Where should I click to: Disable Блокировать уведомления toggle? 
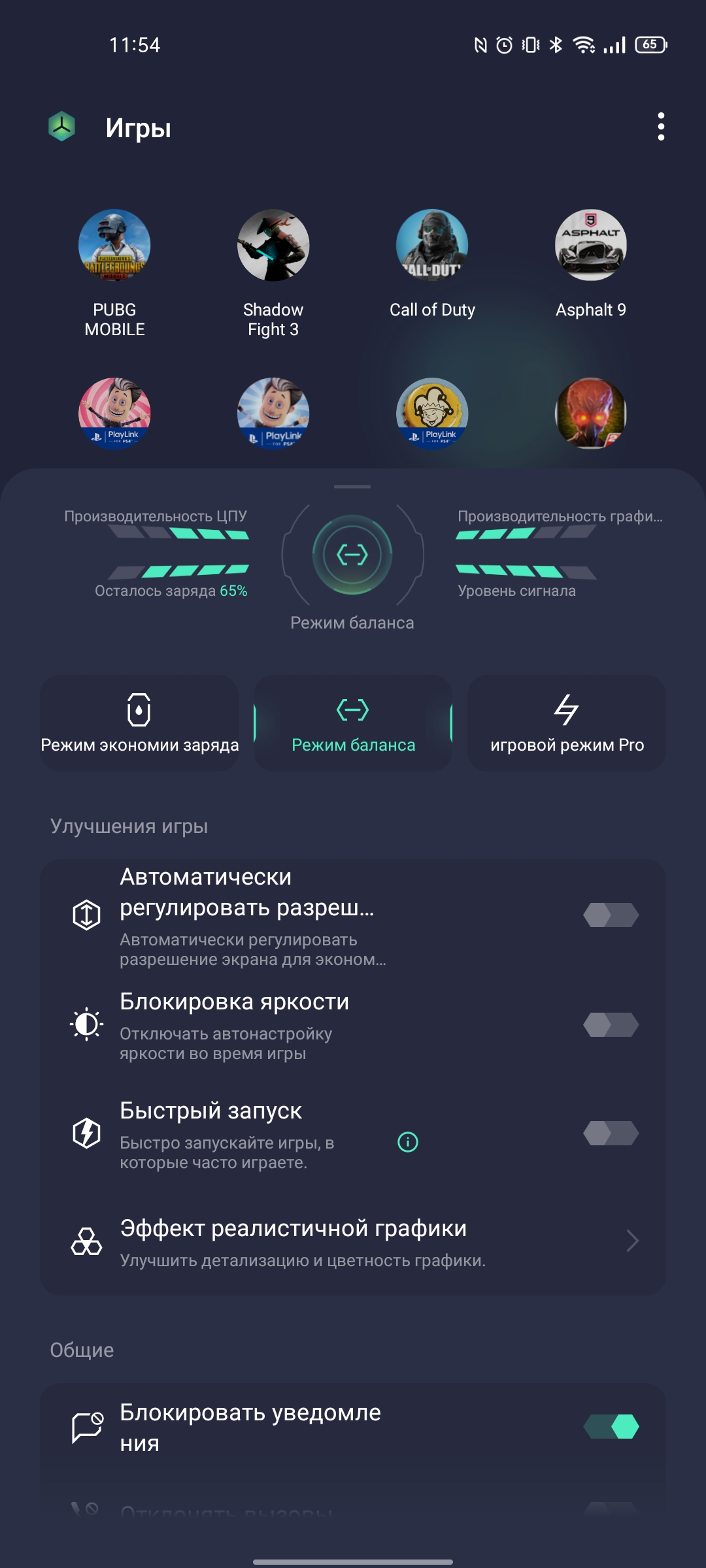[x=611, y=1427]
